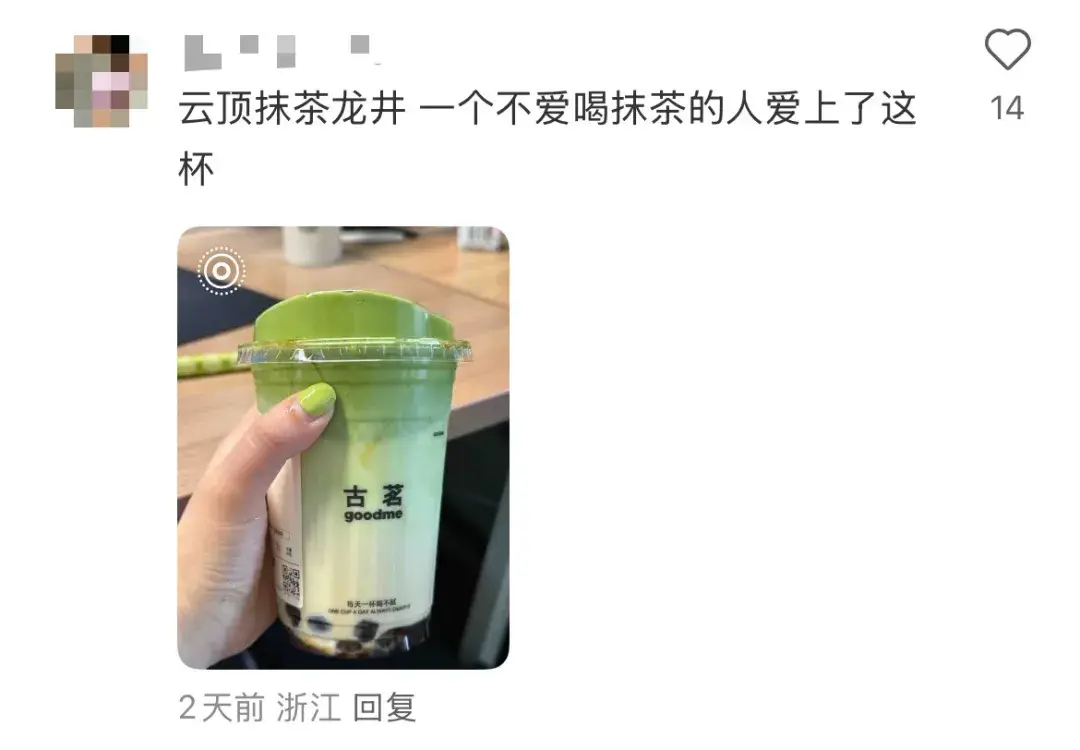Like the 云顶抹茶龙井 comment
The height and width of the screenshot is (750, 1080).
[1007, 50]
